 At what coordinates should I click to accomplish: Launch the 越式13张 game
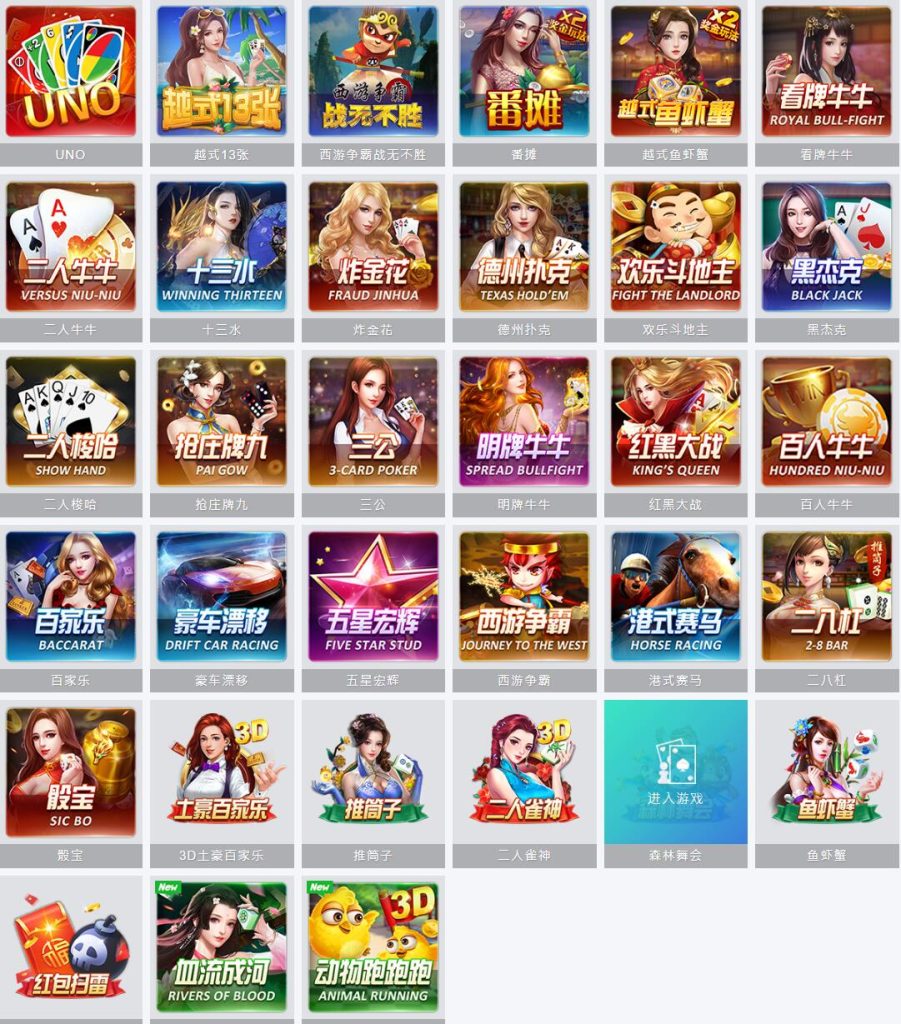[222, 71]
